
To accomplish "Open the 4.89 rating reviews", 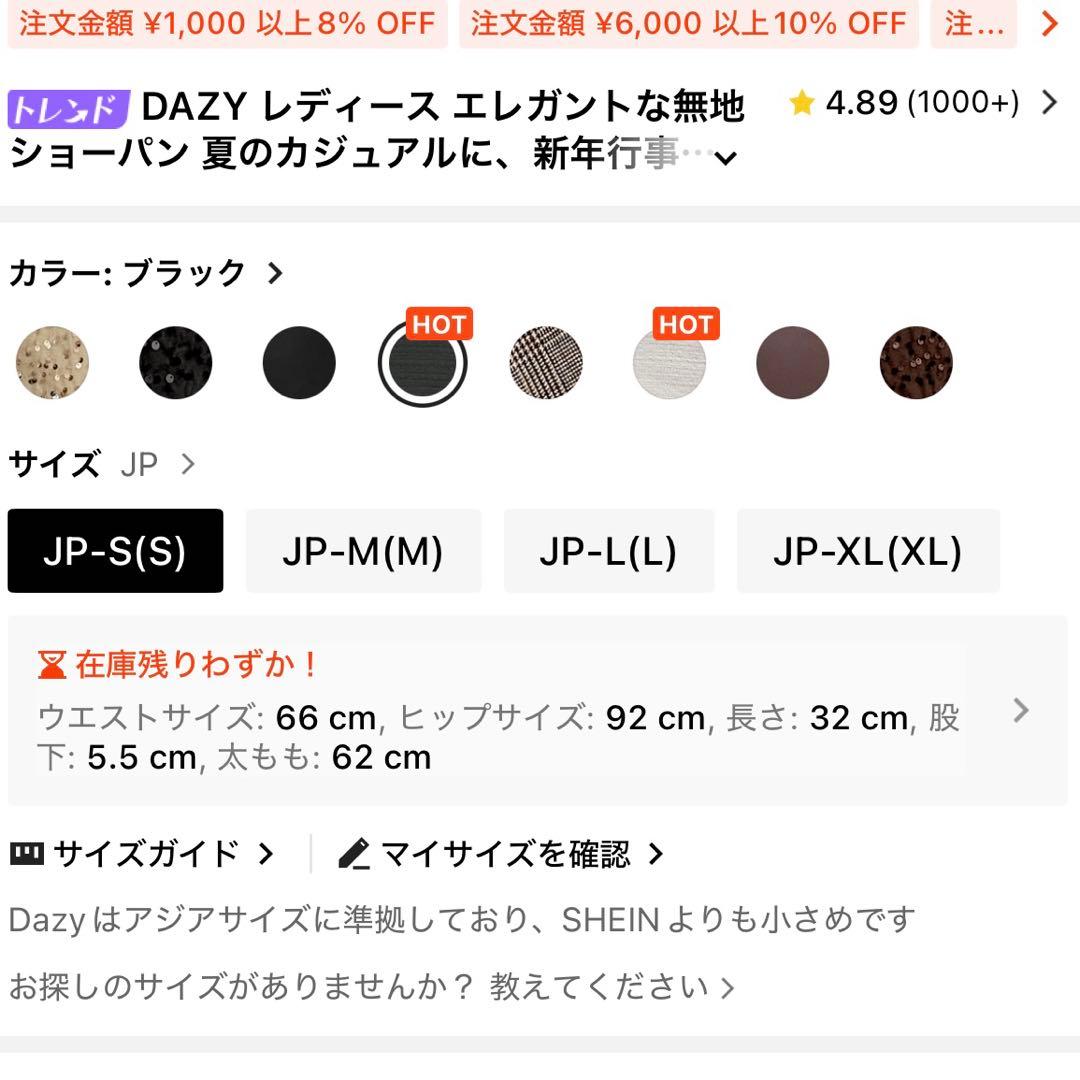I will coord(923,103).
